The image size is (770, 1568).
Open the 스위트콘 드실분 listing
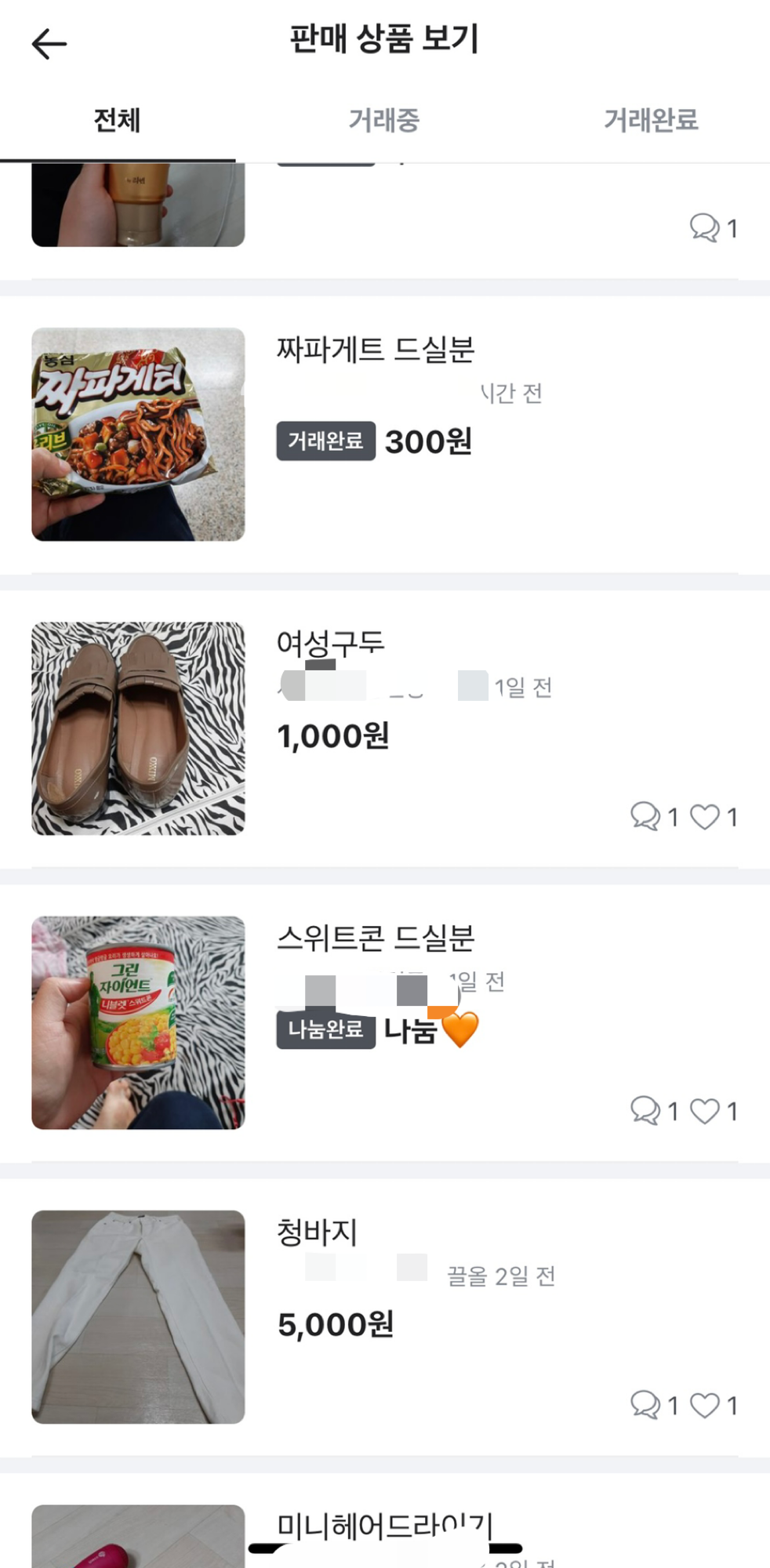pyautogui.click(x=376, y=938)
